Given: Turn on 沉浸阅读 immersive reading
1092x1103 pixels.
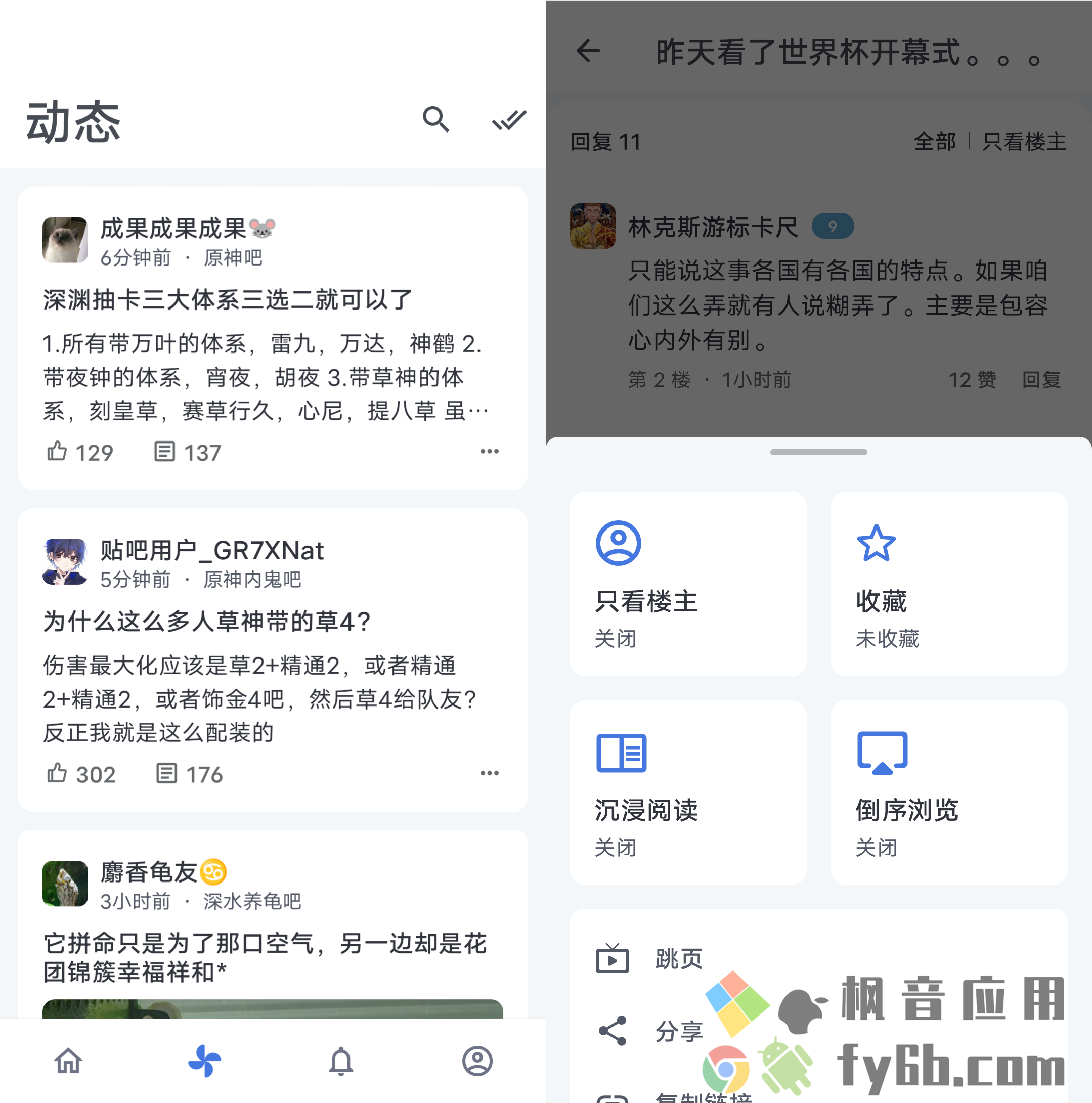Looking at the screenshot, I should click(688, 793).
